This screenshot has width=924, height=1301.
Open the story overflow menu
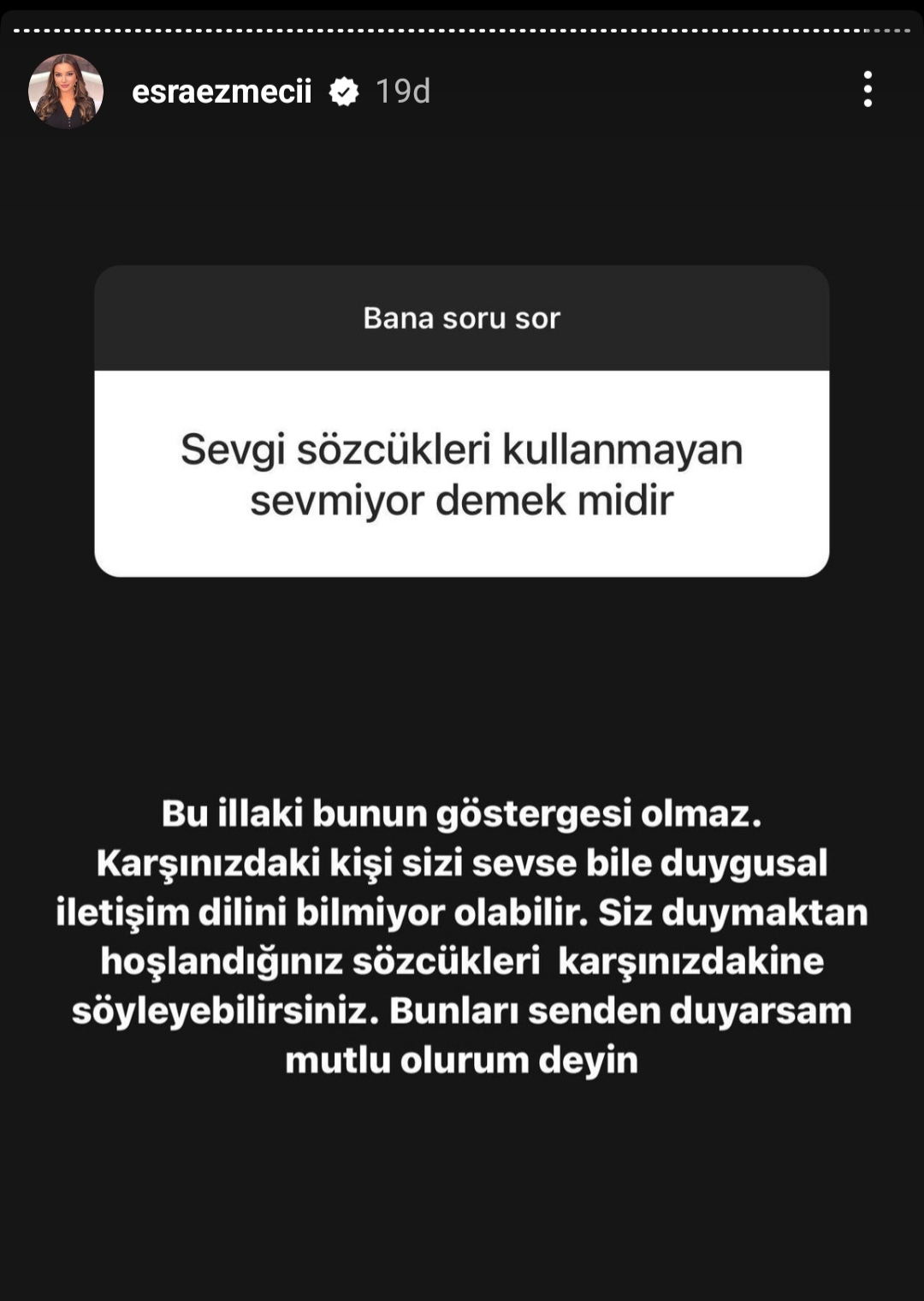click(x=868, y=89)
